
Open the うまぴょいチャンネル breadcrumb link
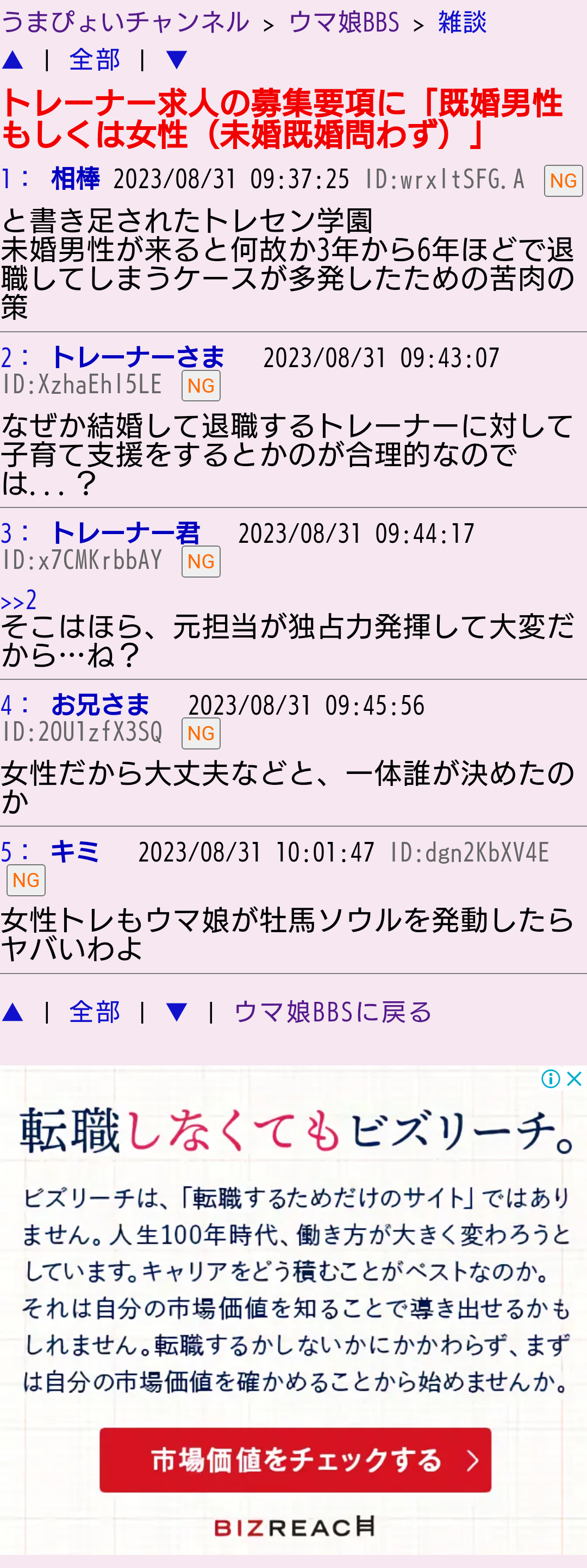[124, 22]
